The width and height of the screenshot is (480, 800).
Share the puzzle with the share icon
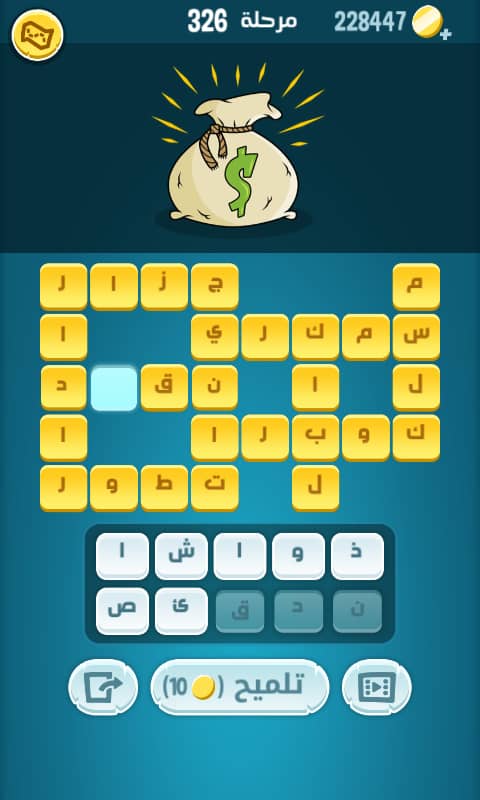coord(103,687)
